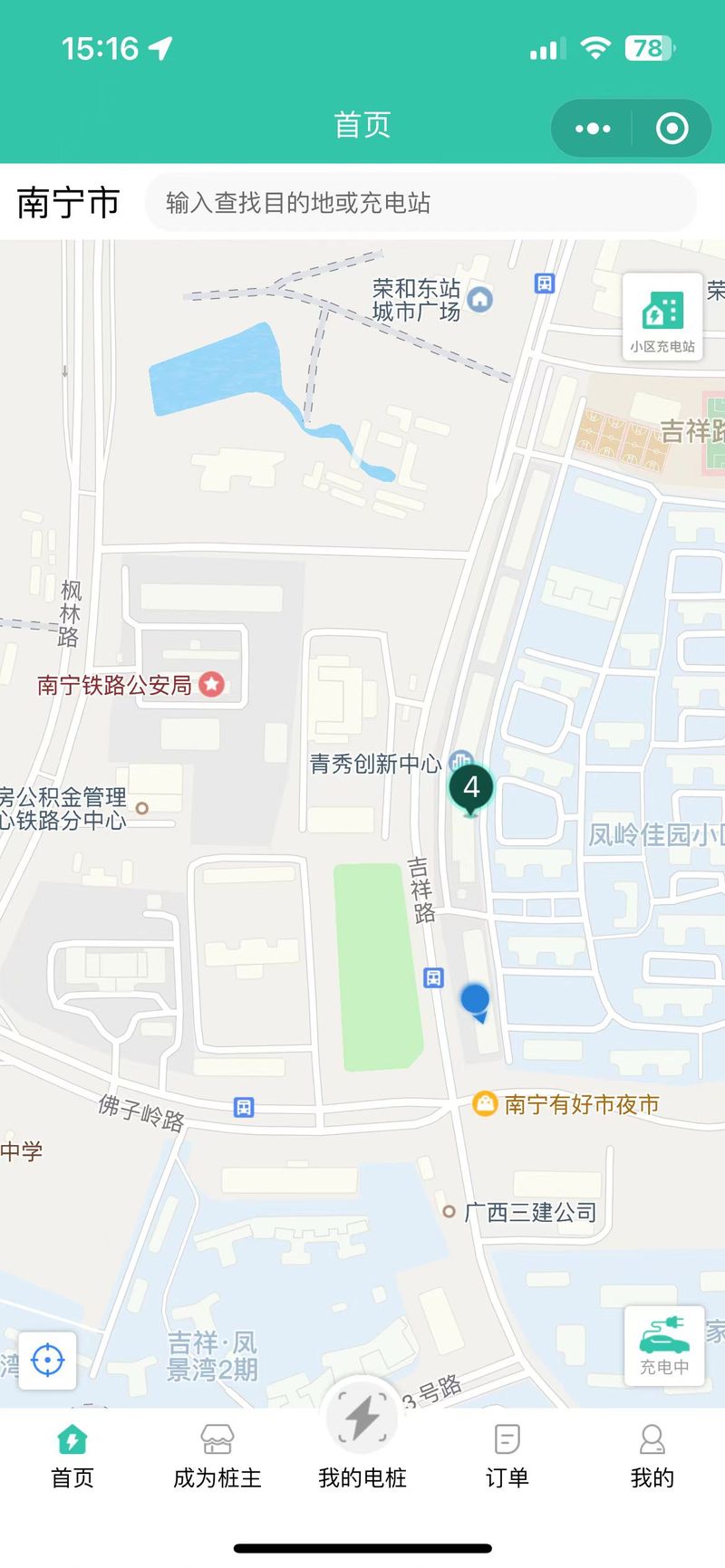Screen dimensions: 725x1568
Task: Select city 南宁市
Action: click(69, 203)
